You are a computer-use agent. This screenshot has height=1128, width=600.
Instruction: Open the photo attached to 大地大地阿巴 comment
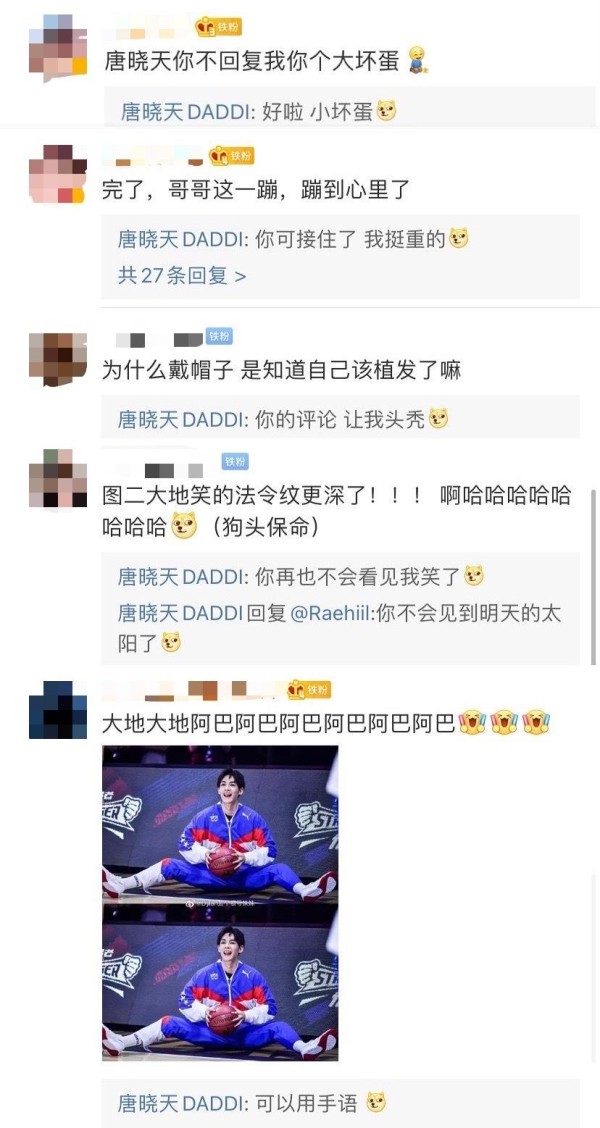coord(220,904)
